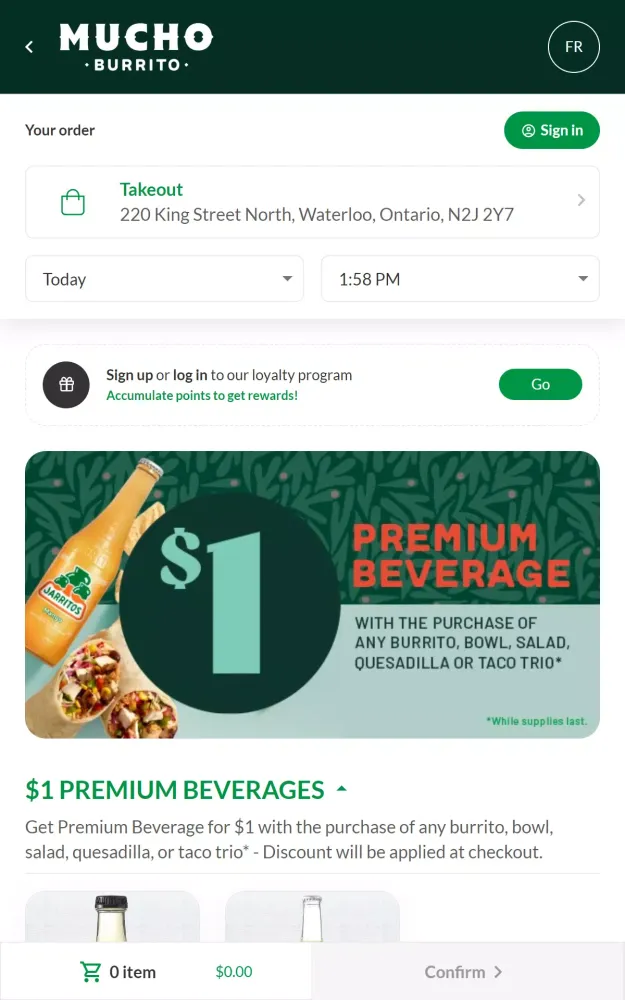
Task: Open the Today date dropdown
Action: 164,279
